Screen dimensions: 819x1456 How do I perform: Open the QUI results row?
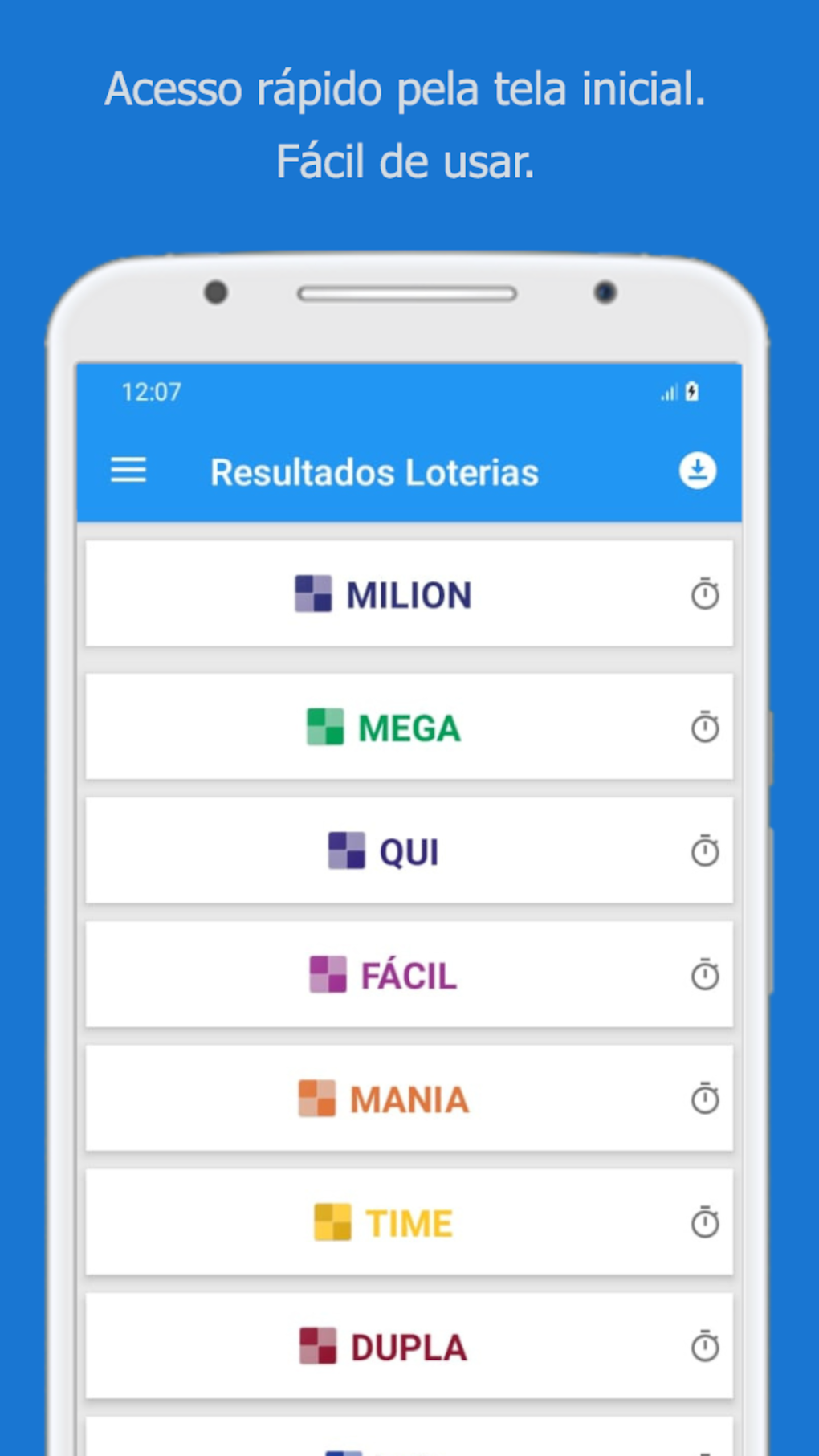pyautogui.click(x=409, y=850)
